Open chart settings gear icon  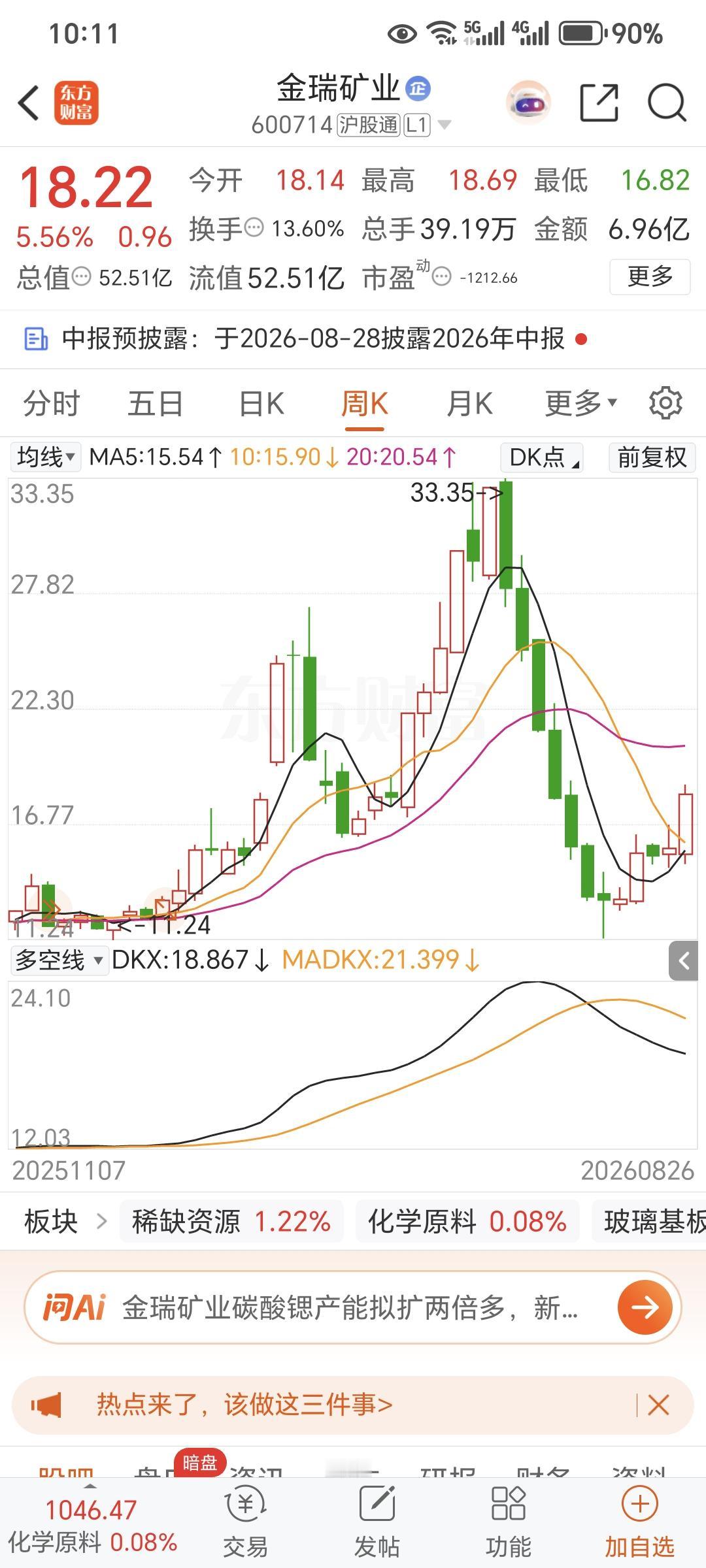[x=665, y=403]
